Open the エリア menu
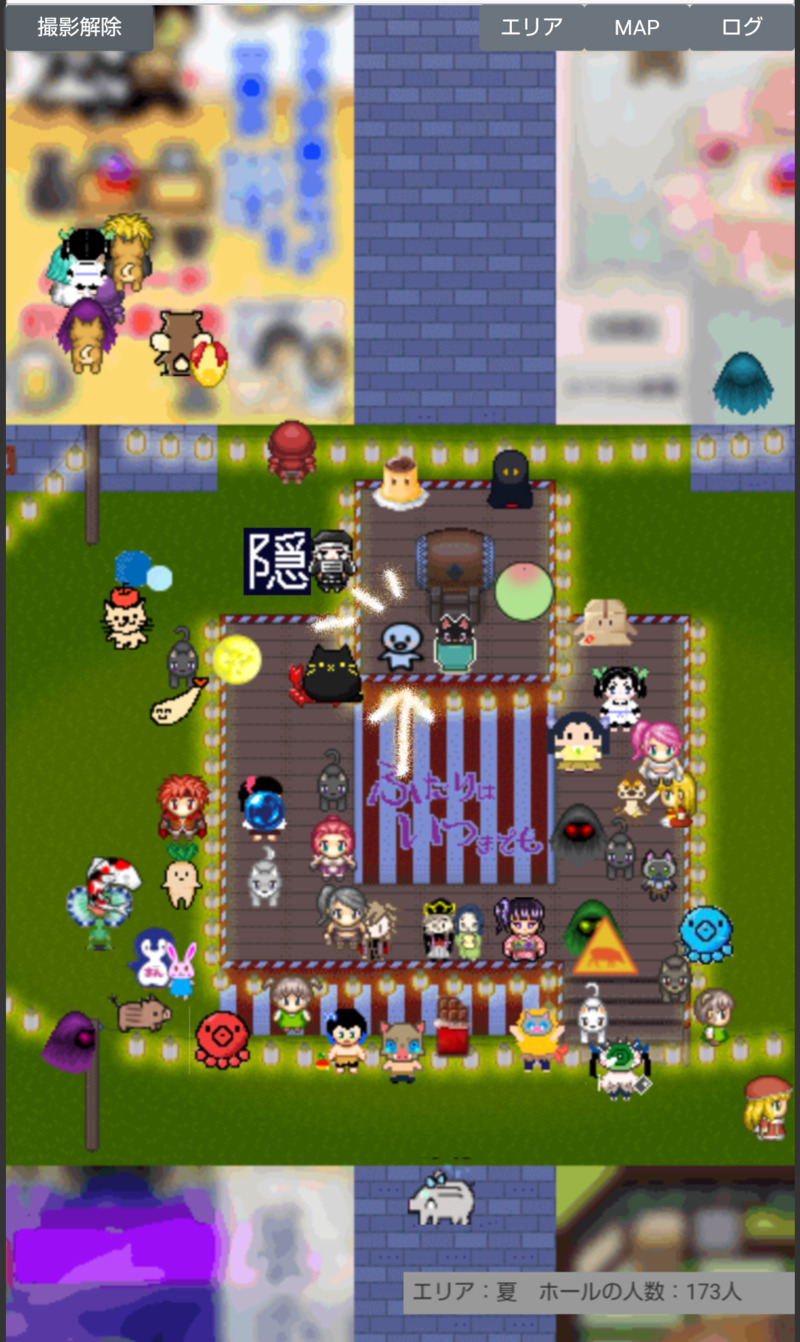This screenshot has height=1342, width=800. [531, 27]
